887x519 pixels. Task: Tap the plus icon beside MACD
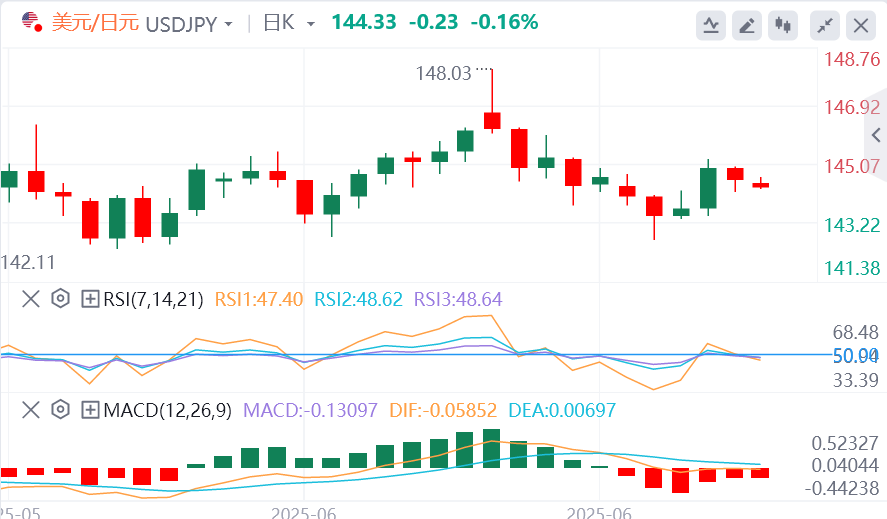click(x=90, y=410)
